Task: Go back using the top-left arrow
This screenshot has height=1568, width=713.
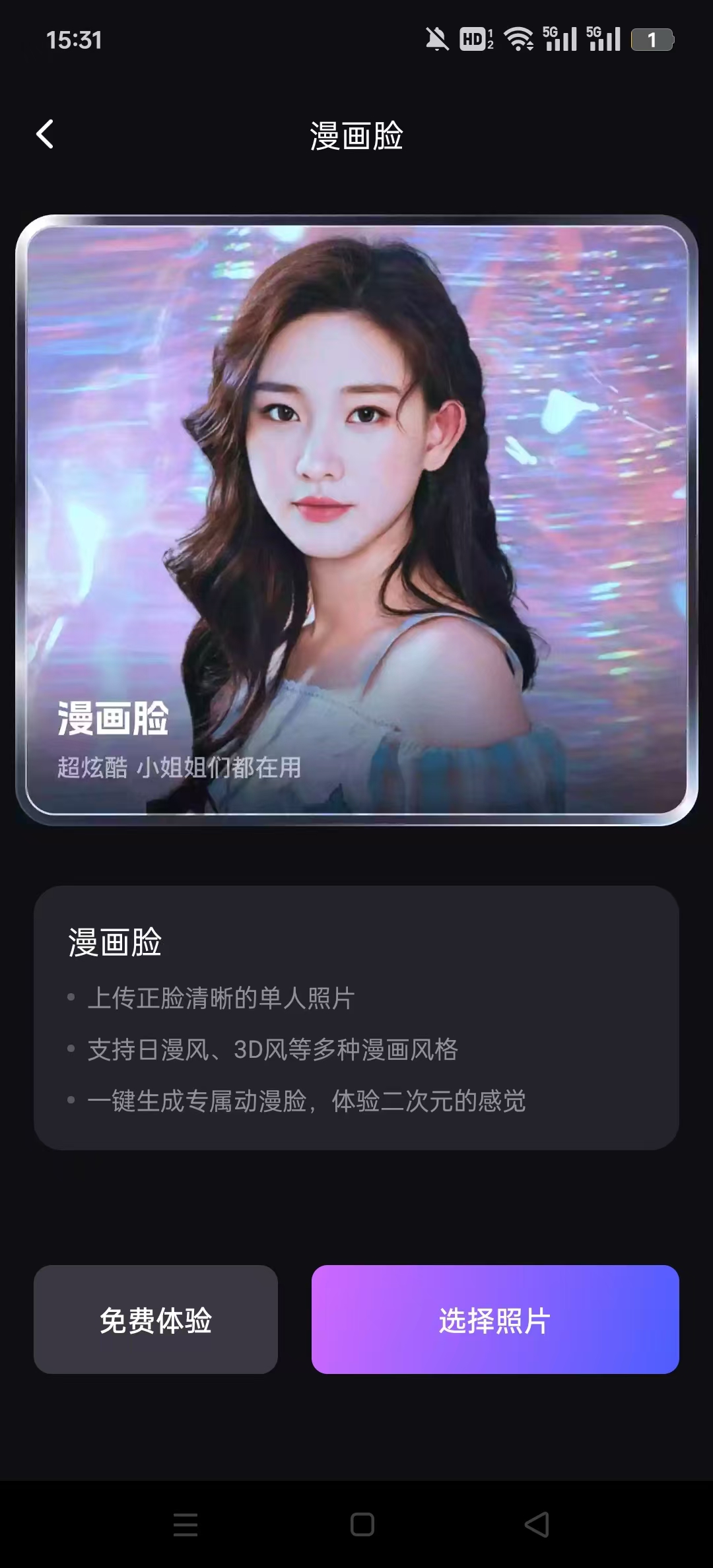Action: coord(45,135)
